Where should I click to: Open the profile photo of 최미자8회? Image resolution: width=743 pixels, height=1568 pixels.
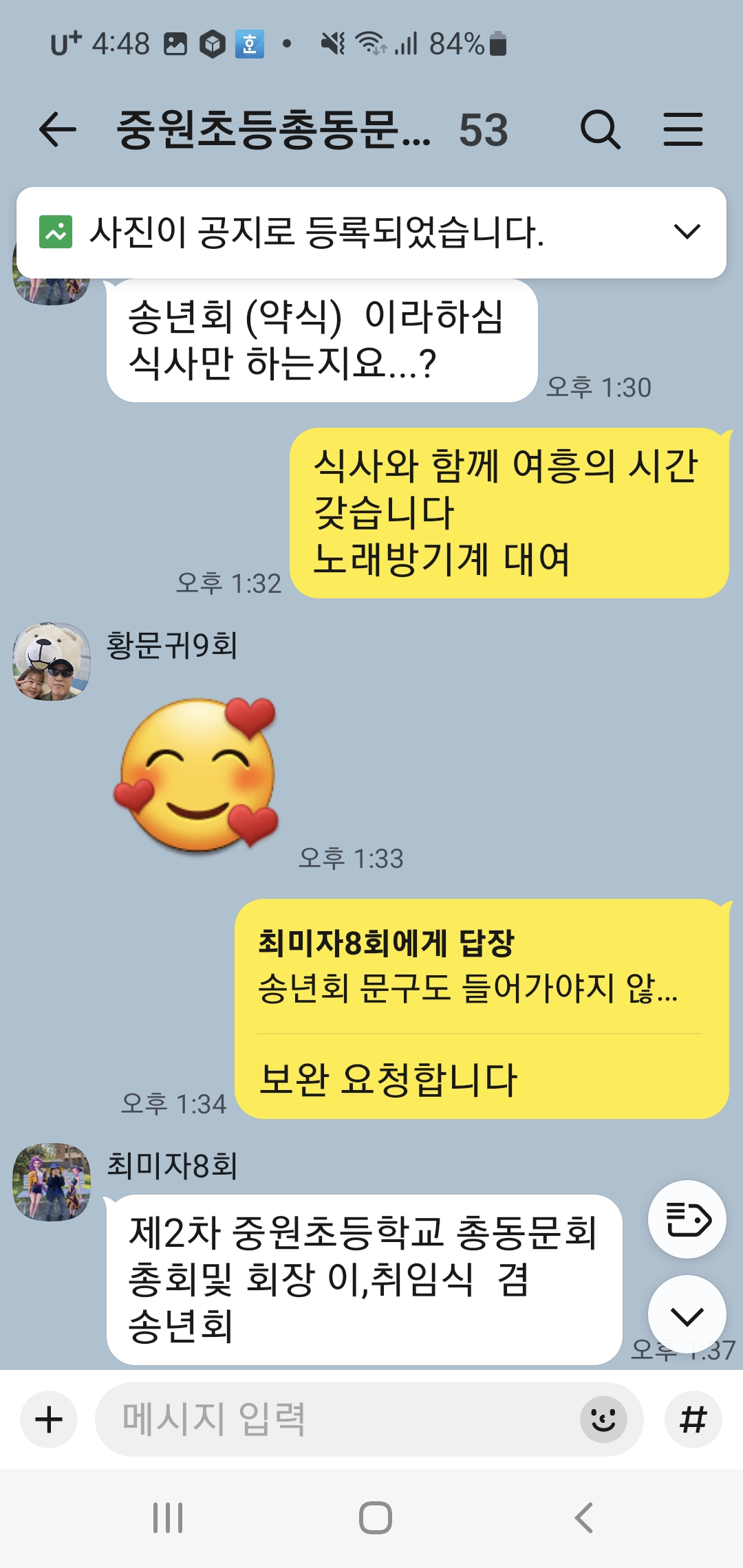pos(52,1182)
